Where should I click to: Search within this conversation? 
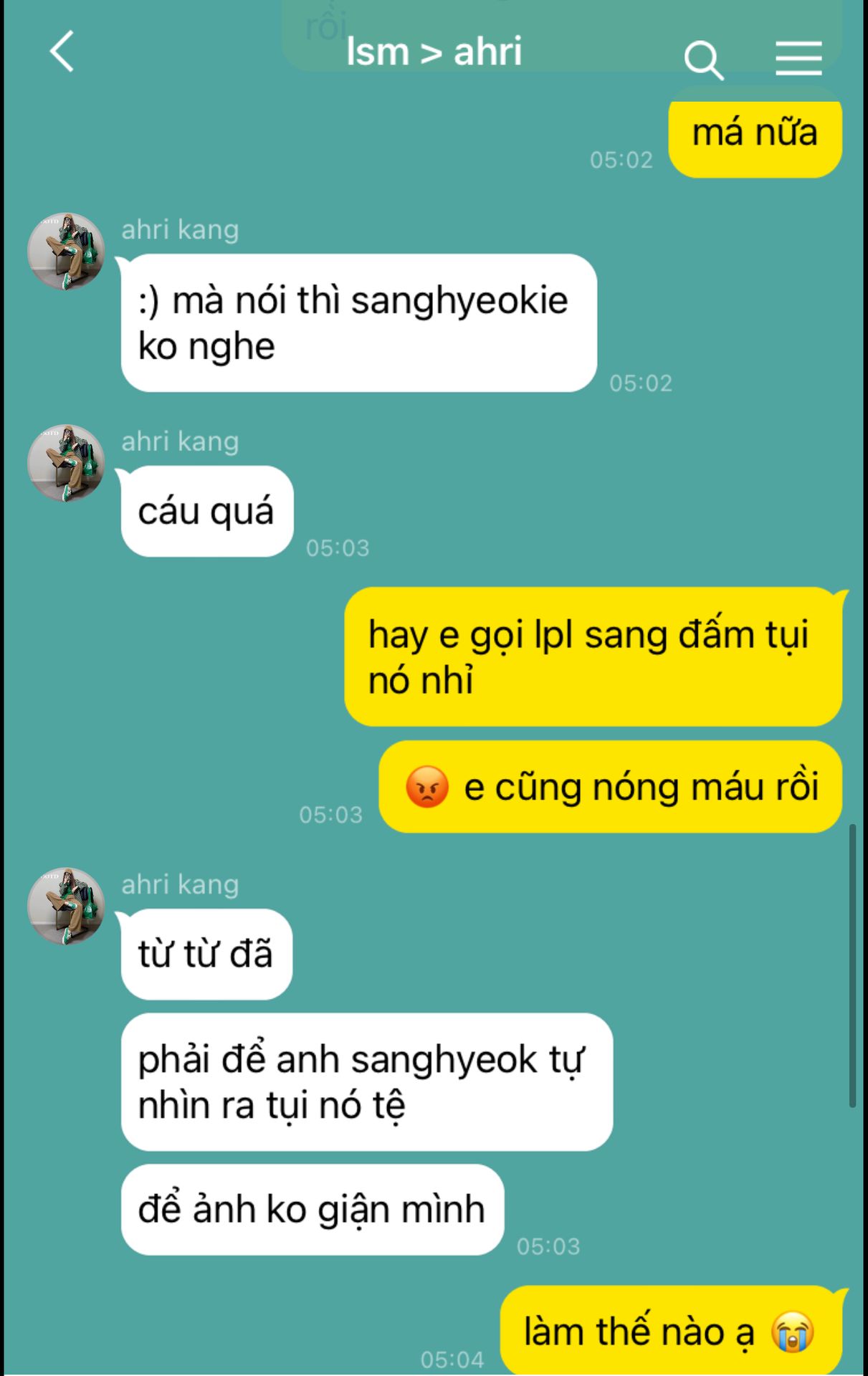point(703,59)
